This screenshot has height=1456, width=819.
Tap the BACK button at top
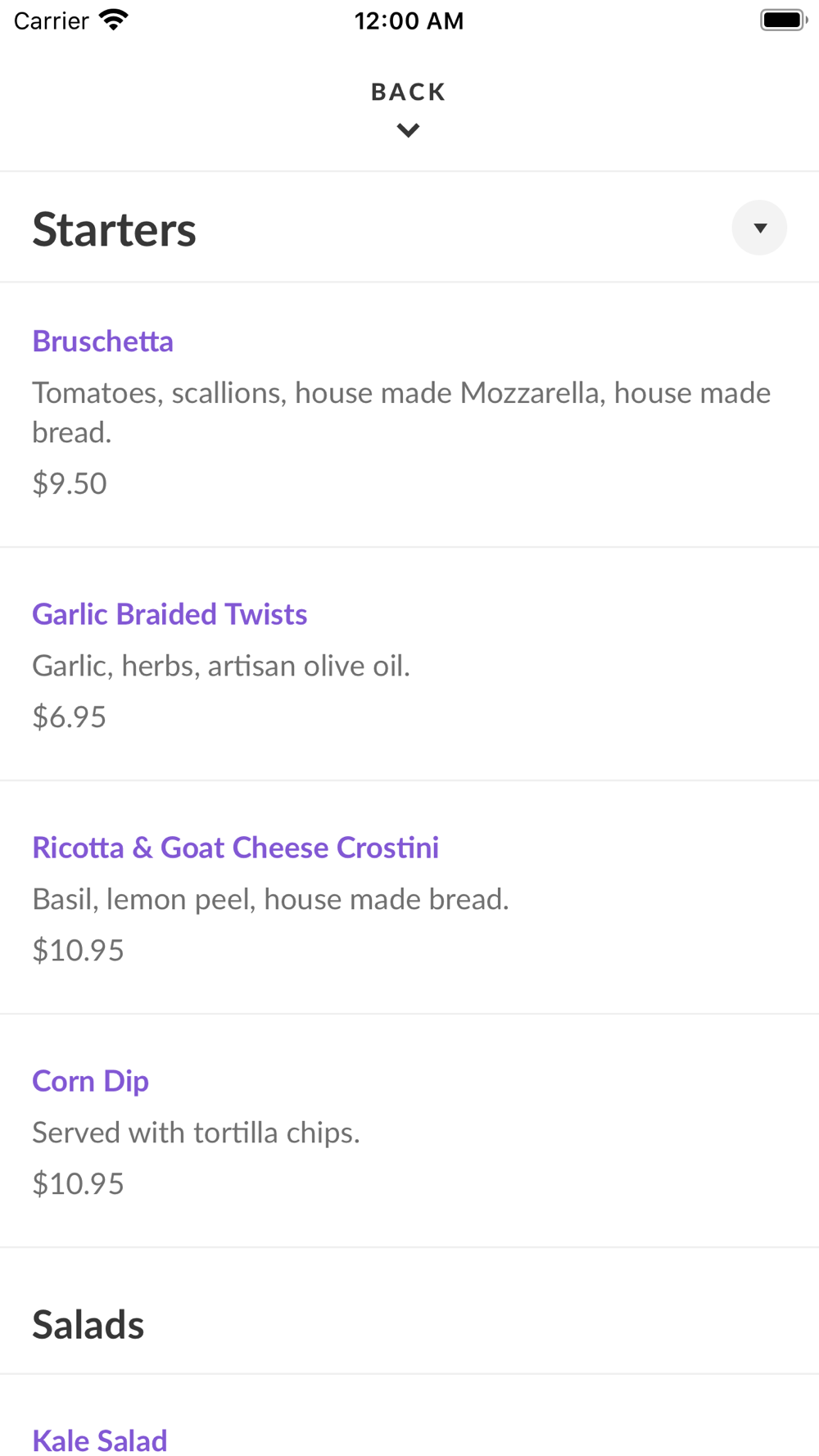point(408,108)
